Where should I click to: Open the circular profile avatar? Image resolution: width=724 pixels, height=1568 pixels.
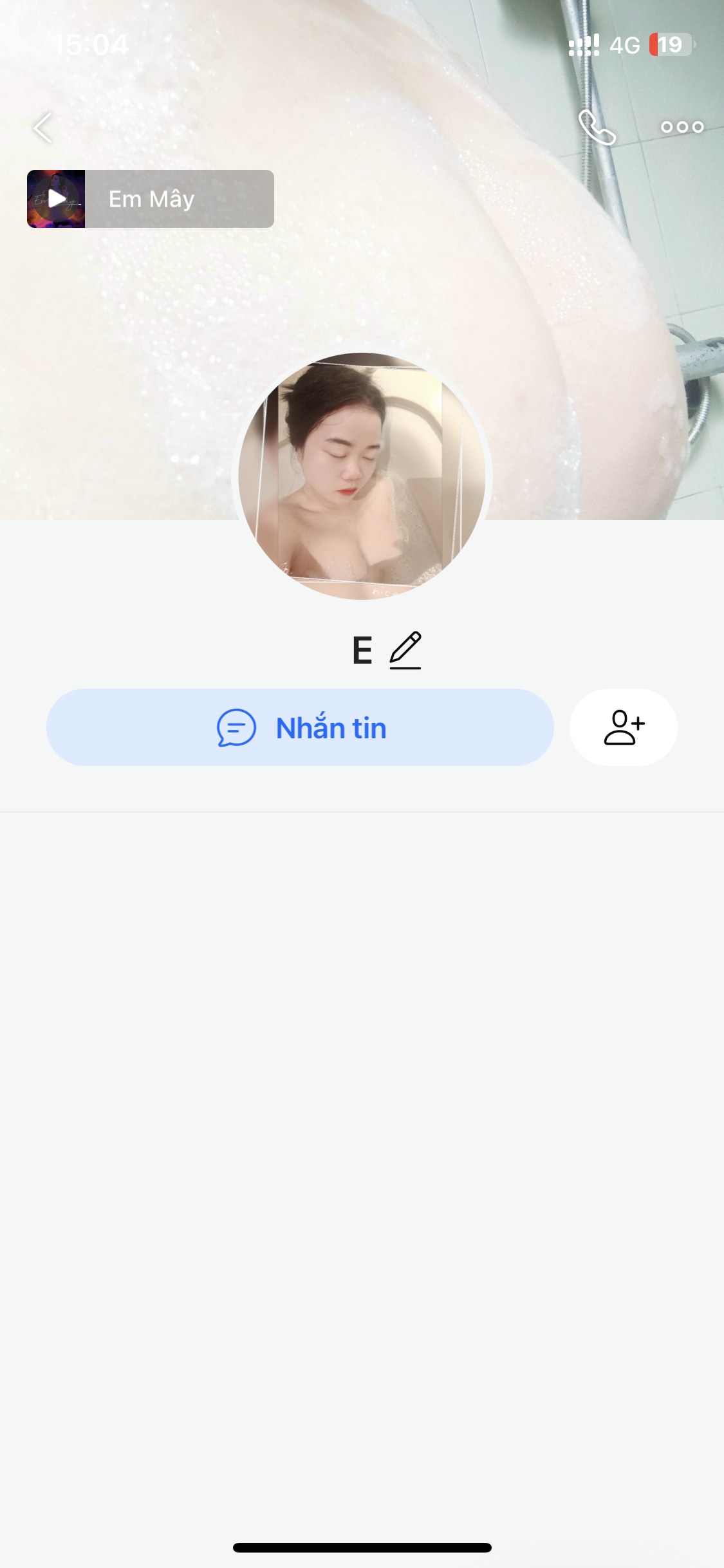click(x=362, y=476)
